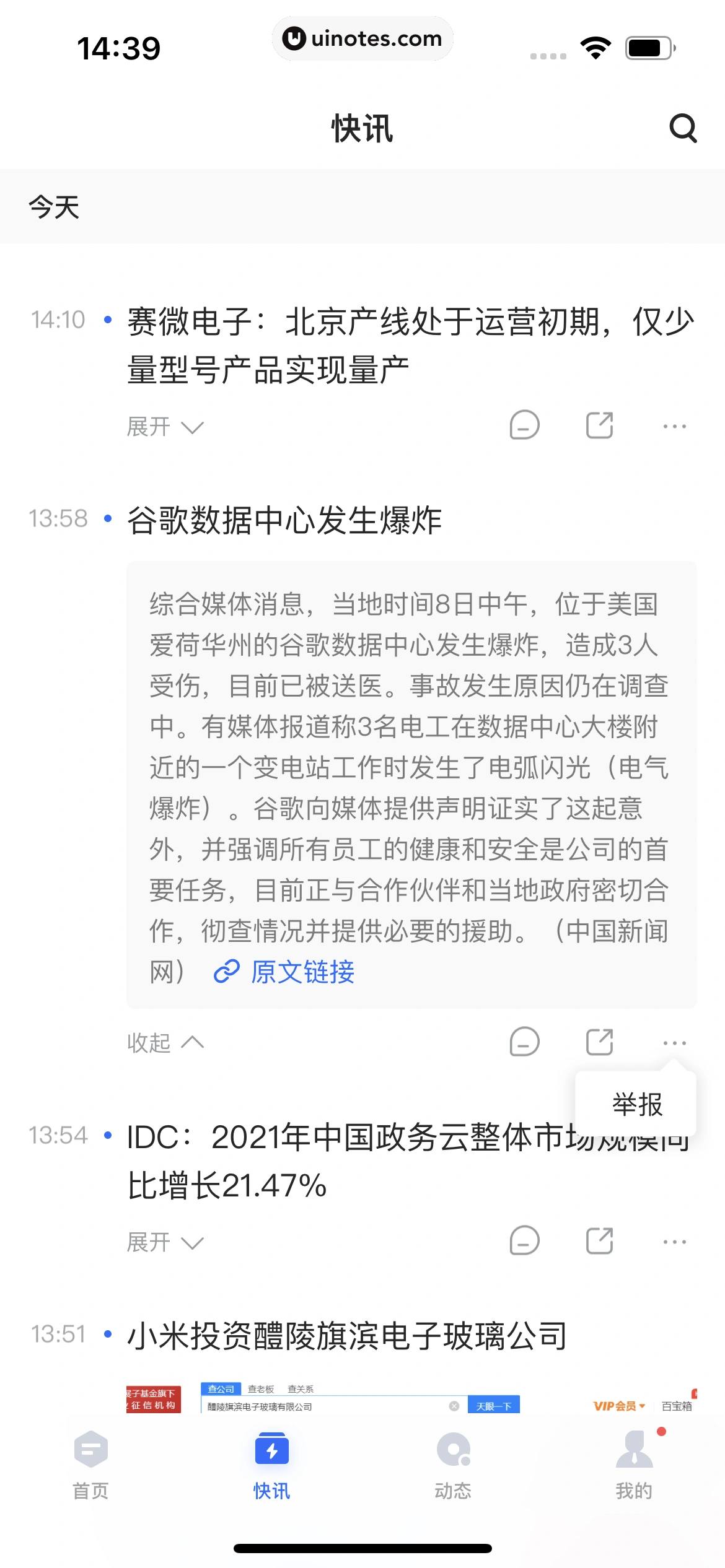This screenshot has height=1568, width=725.
Task: Expand the 赛微电子 news with 展开
Action: (163, 426)
